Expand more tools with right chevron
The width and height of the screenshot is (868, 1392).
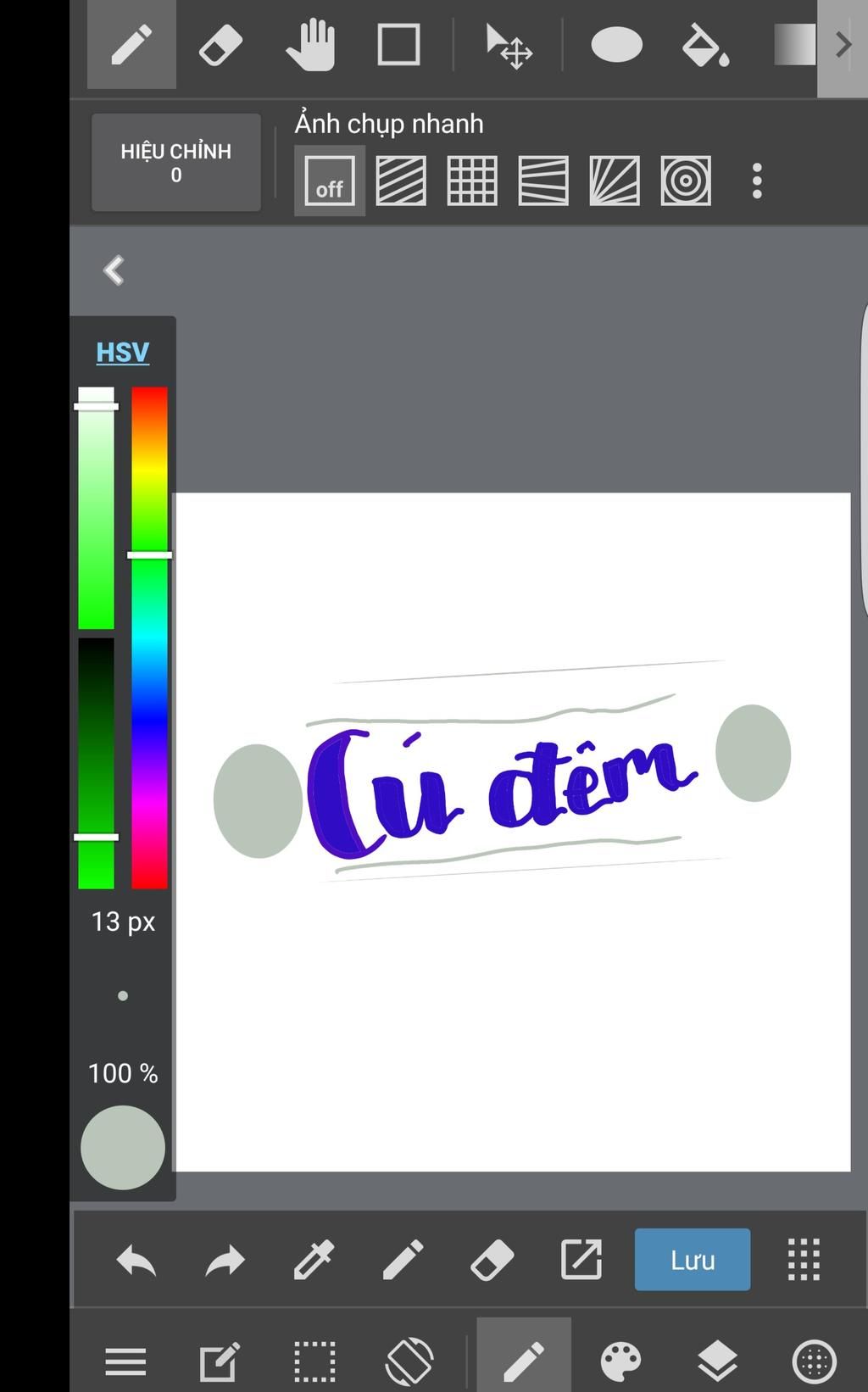tap(843, 45)
